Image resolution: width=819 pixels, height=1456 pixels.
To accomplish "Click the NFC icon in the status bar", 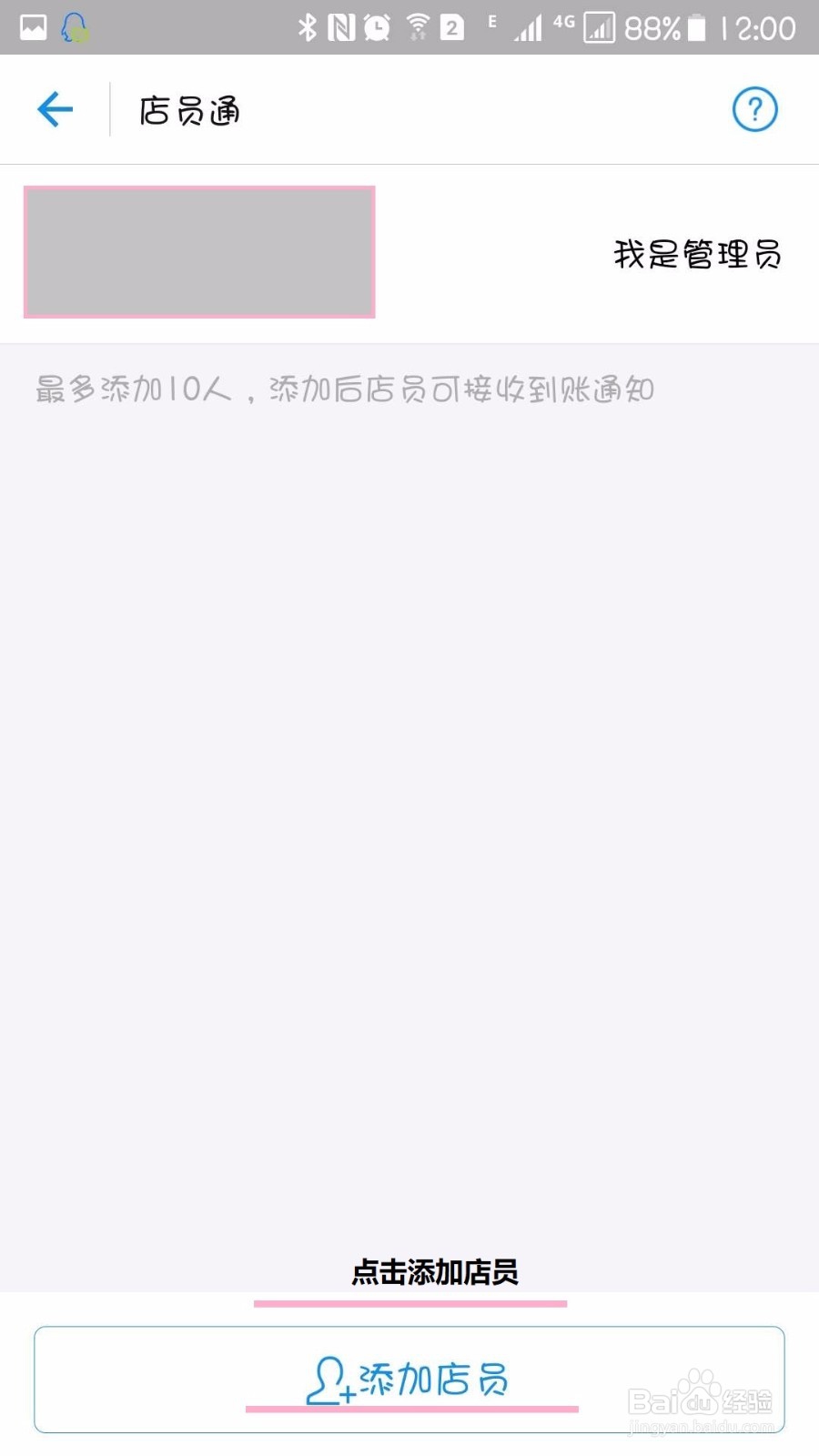I will (x=339, y=27).
